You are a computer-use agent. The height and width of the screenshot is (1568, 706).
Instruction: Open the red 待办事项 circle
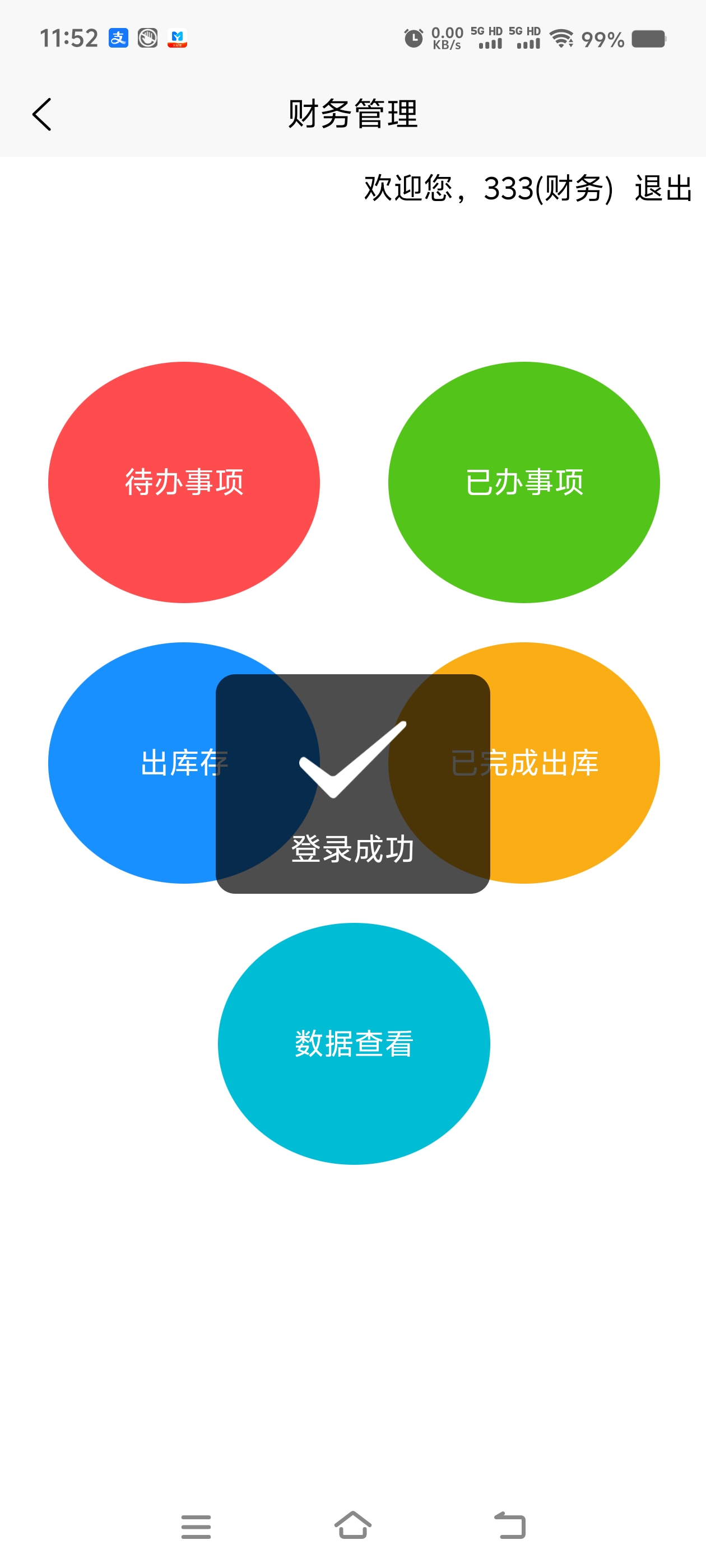click(x=184, y=482)
